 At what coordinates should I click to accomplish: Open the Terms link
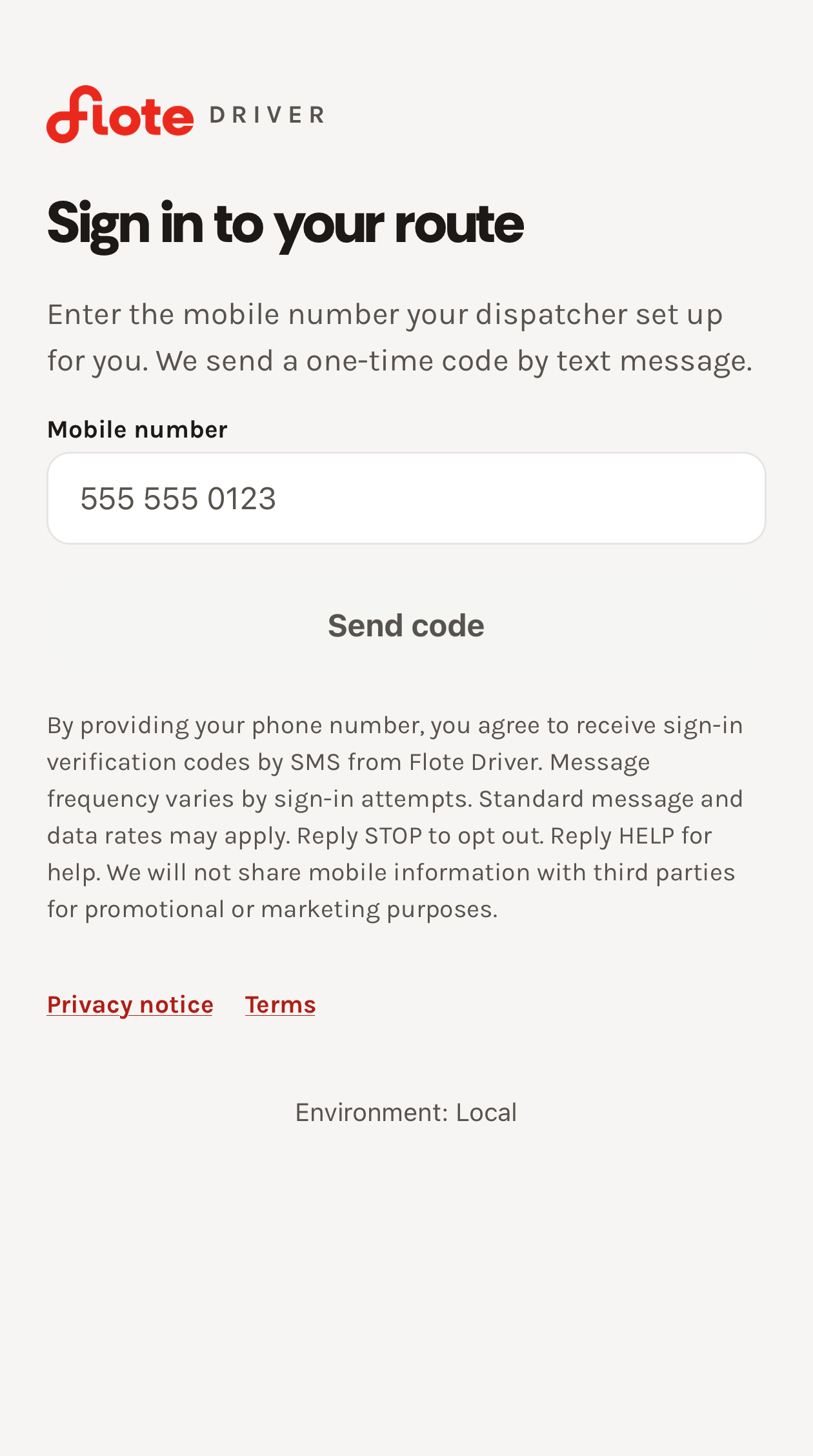tap(280, 1005)
